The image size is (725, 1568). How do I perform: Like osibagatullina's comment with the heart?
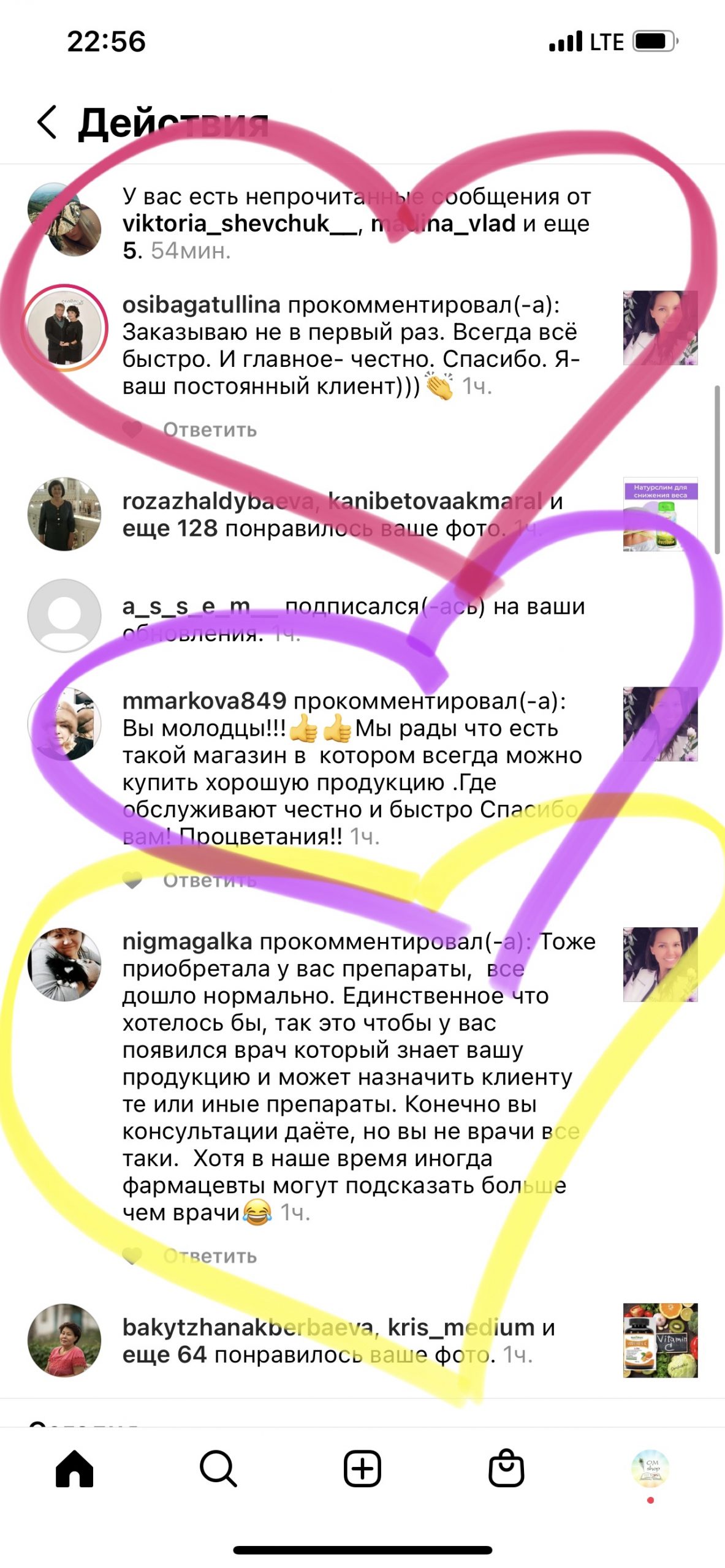click(132, 430)
